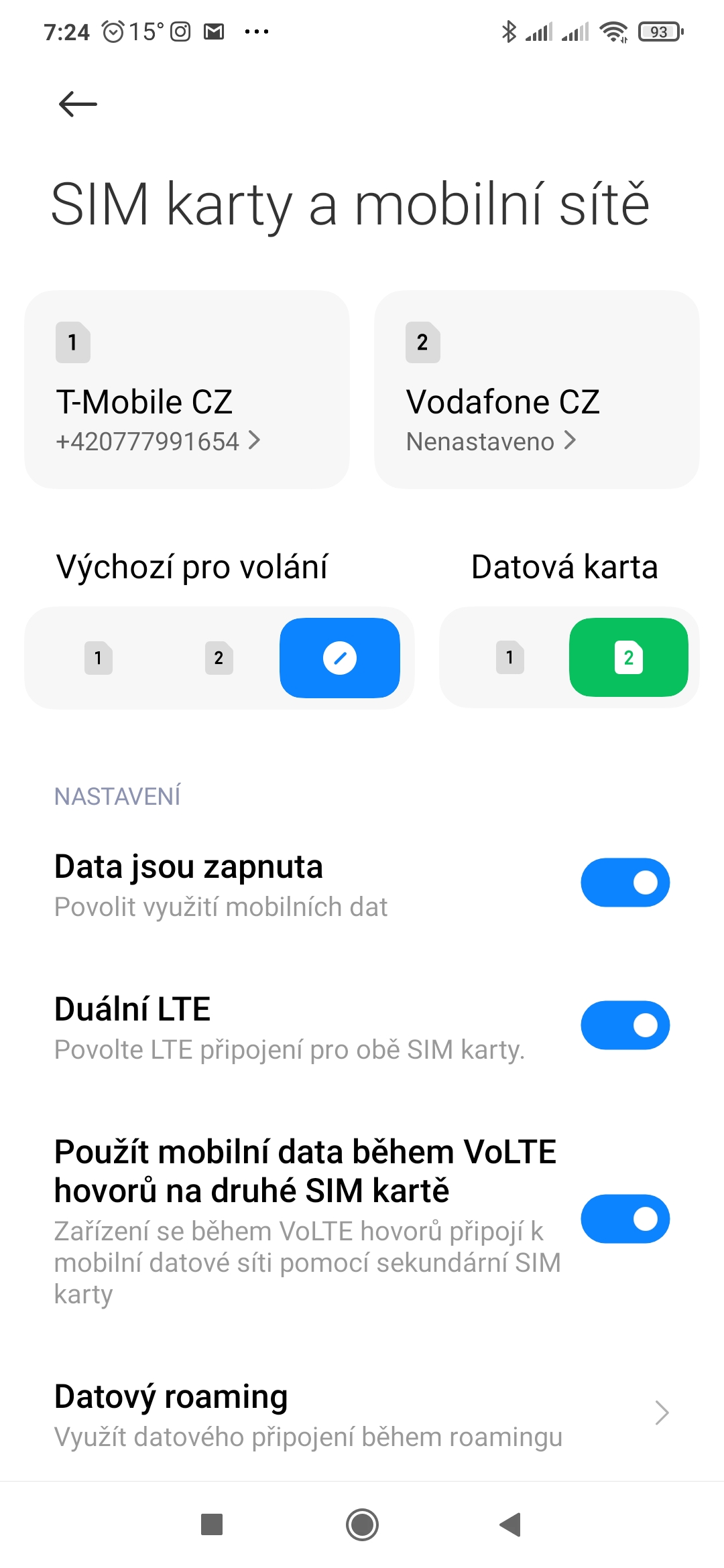The height and width of the screenshot is (1568, 724).
Task: Set SIM 1 as default for calls
Action: [99, 658]
